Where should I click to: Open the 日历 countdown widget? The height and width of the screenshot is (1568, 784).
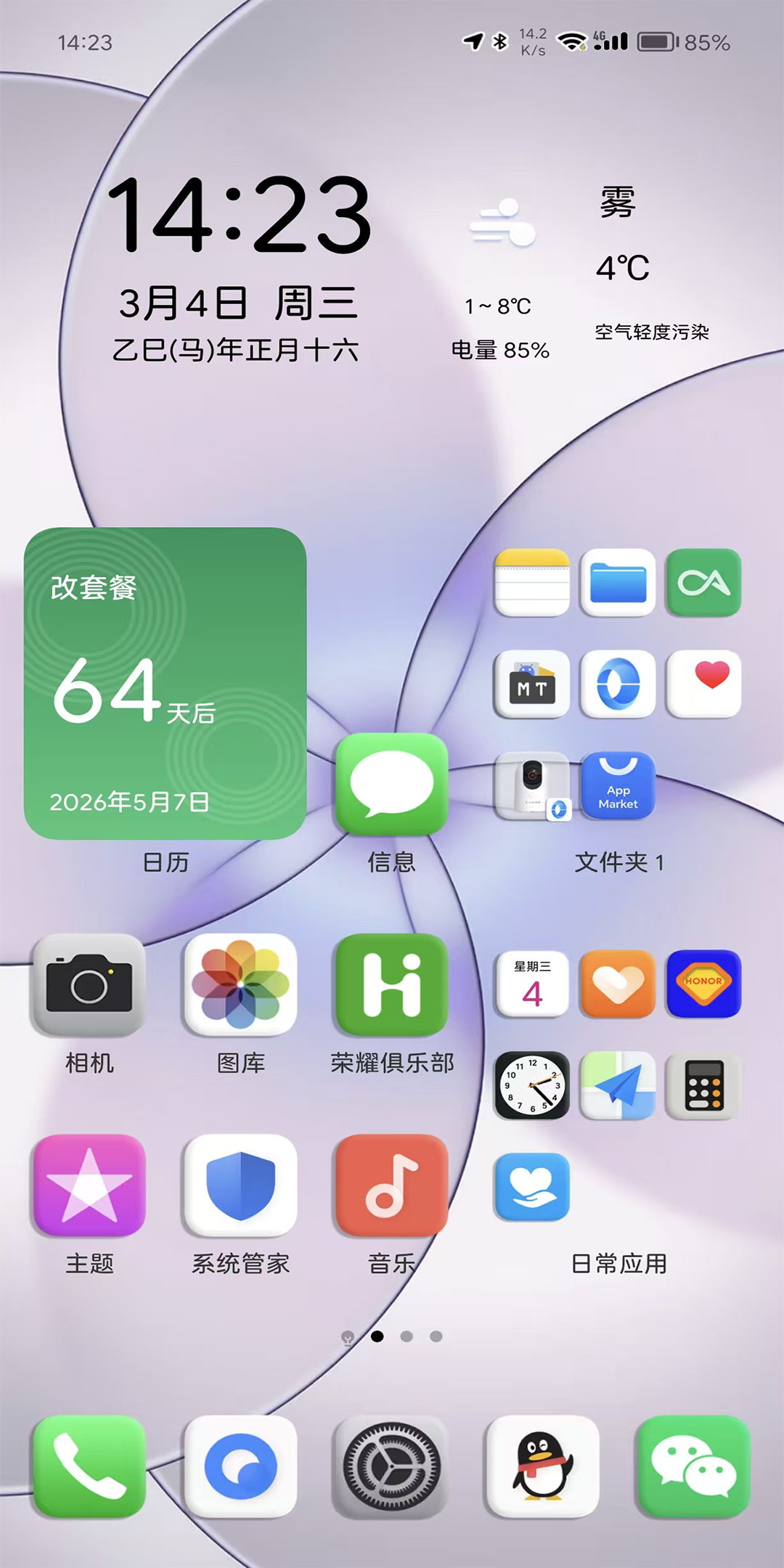[166, 684]
